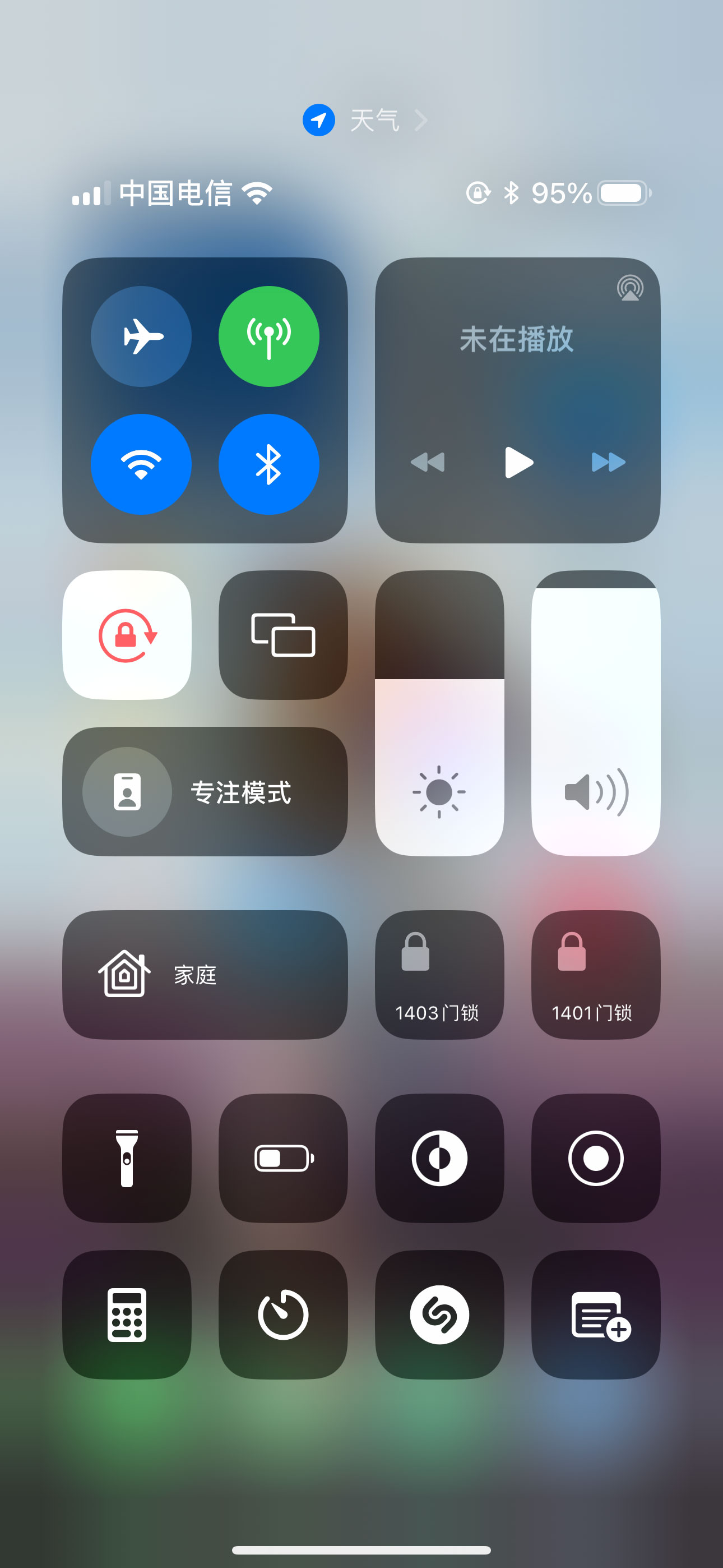Open the 家庭 home controls
This screenshot has width=723, height=1568.
(x=205, y=975)
